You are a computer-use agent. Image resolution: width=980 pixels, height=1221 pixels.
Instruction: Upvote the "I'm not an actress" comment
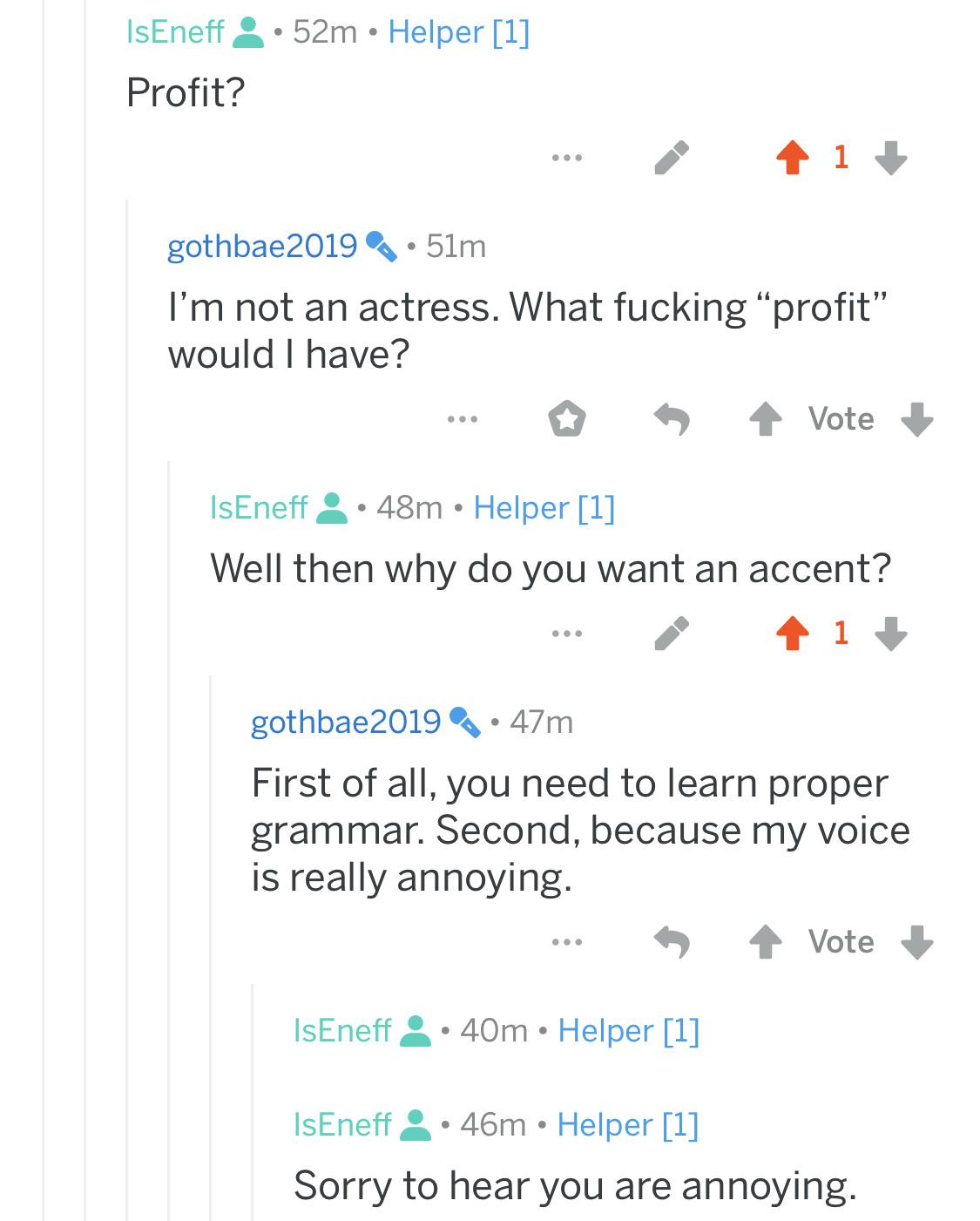click(766, 419)
